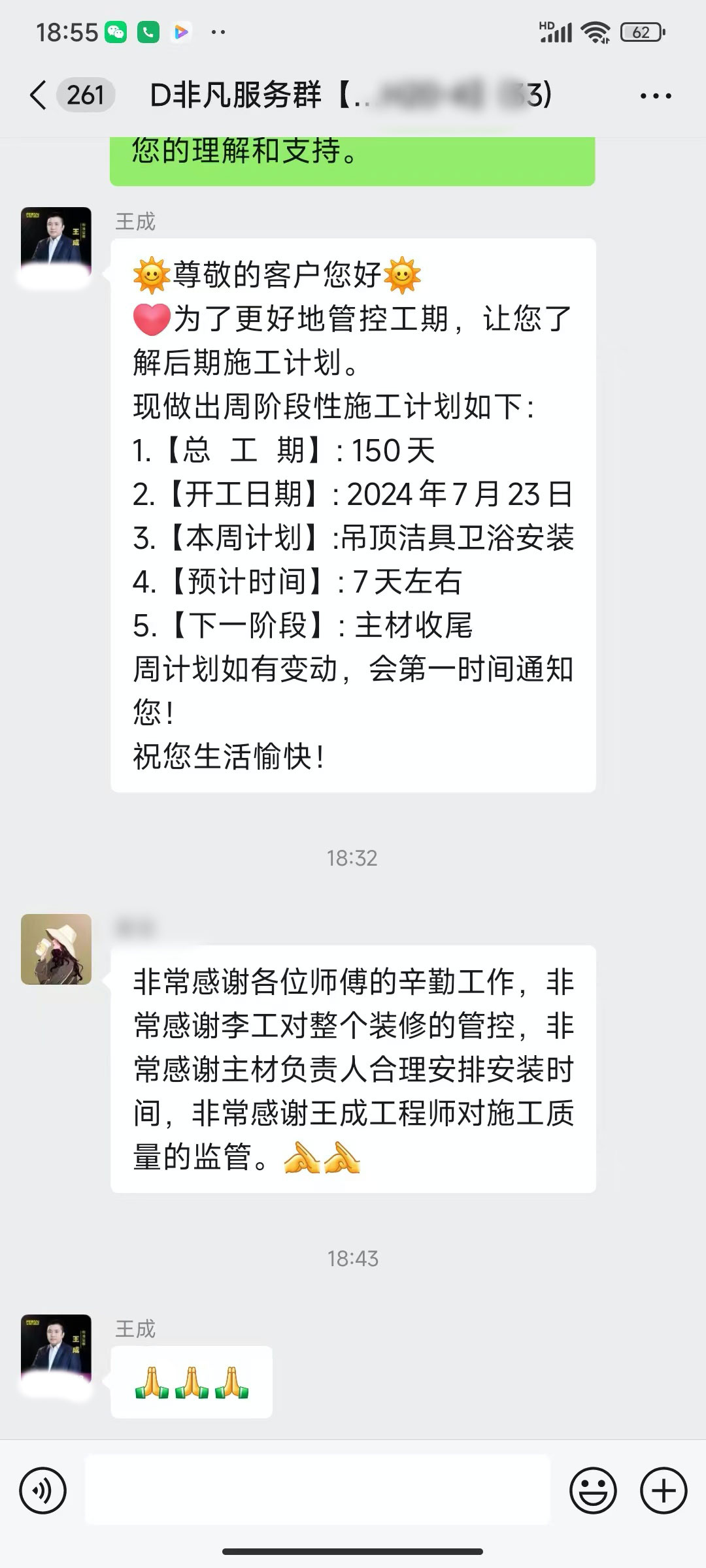Viewport: 706px width, 1568px height.
Task: Focus the message text field
Action: (318, 1490)
